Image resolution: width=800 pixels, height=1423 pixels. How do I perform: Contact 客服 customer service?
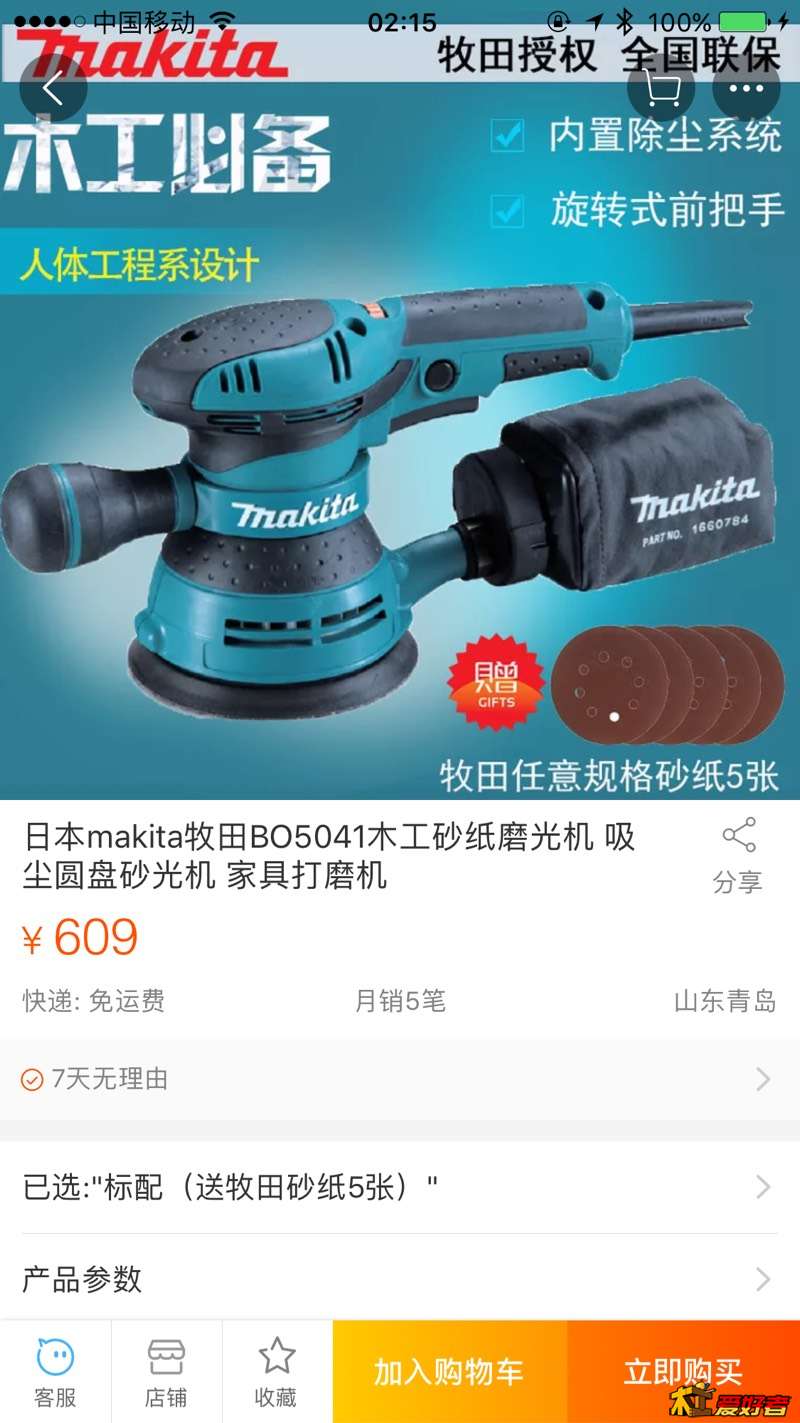[x=55, y=1372]
